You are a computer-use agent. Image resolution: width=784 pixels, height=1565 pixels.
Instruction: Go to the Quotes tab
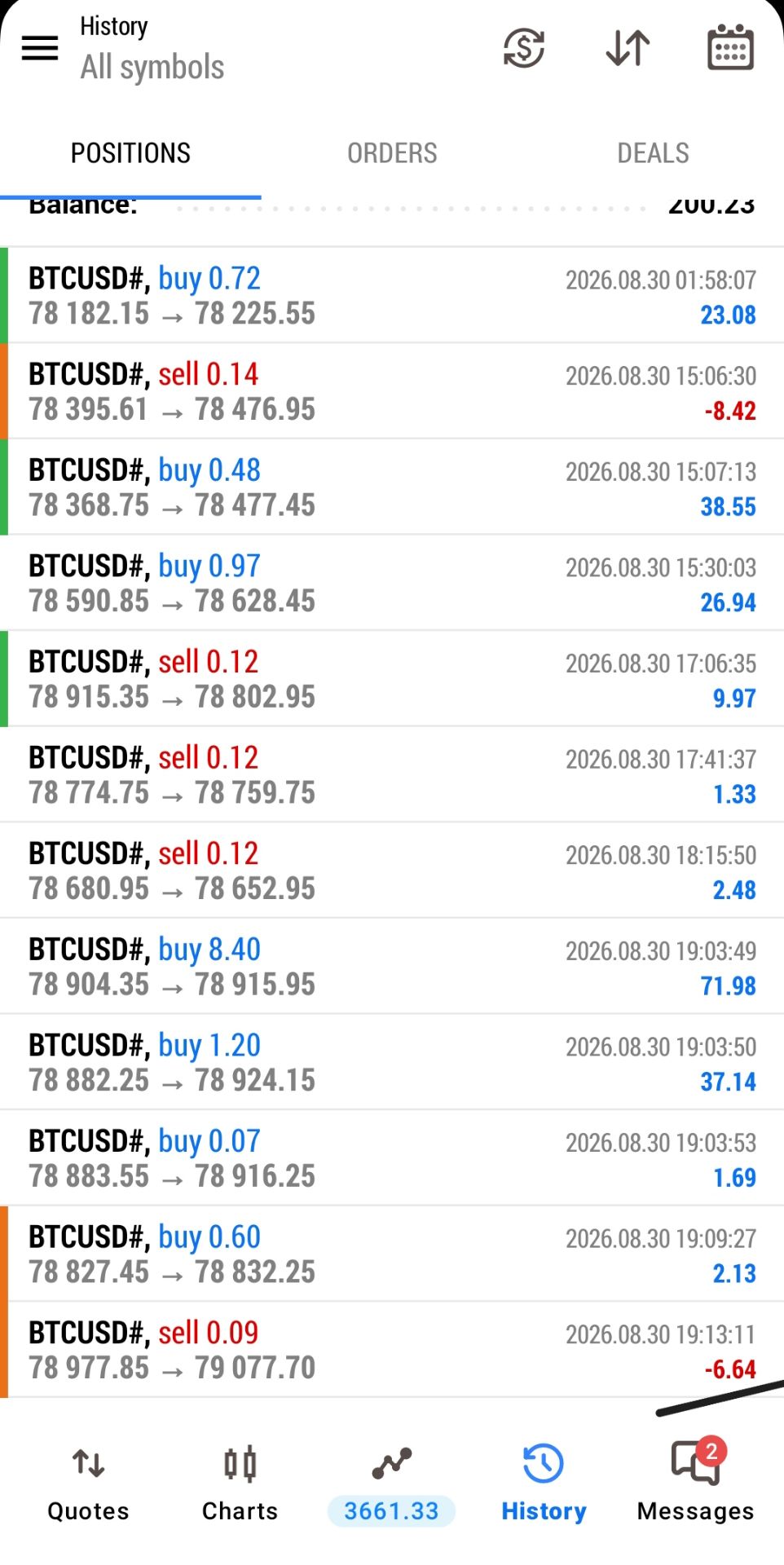pos(88,1484)
